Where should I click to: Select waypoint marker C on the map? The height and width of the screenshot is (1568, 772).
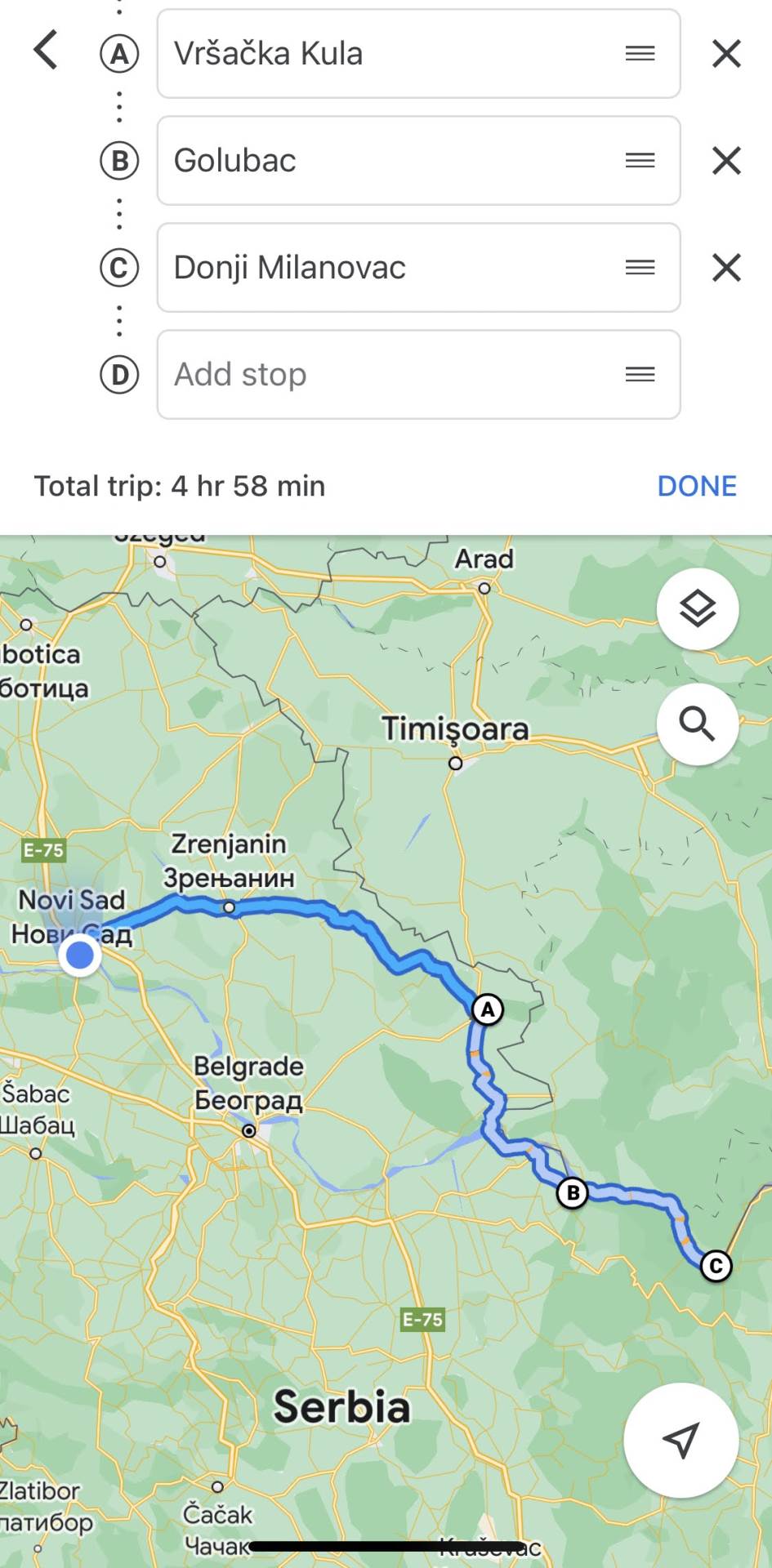click(x=714, y=1265)
